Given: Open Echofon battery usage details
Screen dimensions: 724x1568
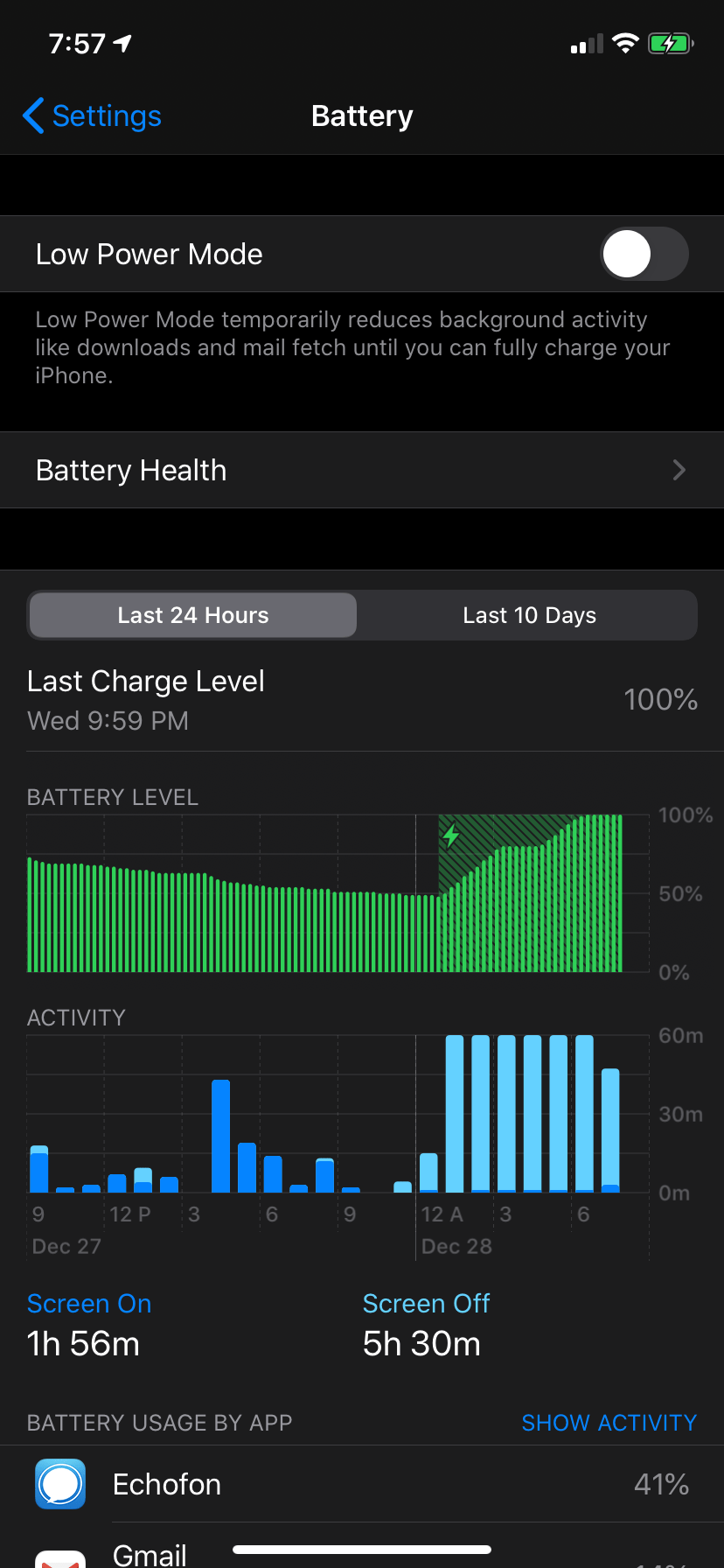Looking at the screenshot, I should tap(362, 1484).
